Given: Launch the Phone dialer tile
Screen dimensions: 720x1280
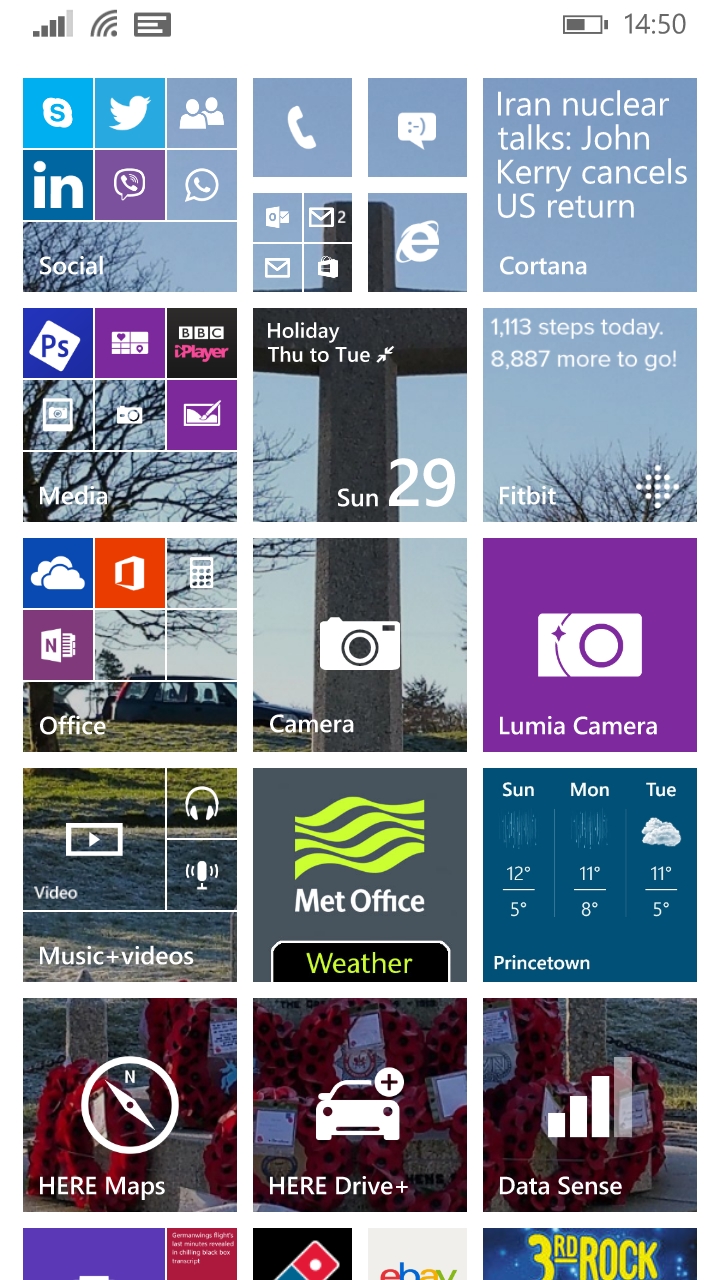Looking at the screenshot, I should pyautogui.click(x=302, y=128).
